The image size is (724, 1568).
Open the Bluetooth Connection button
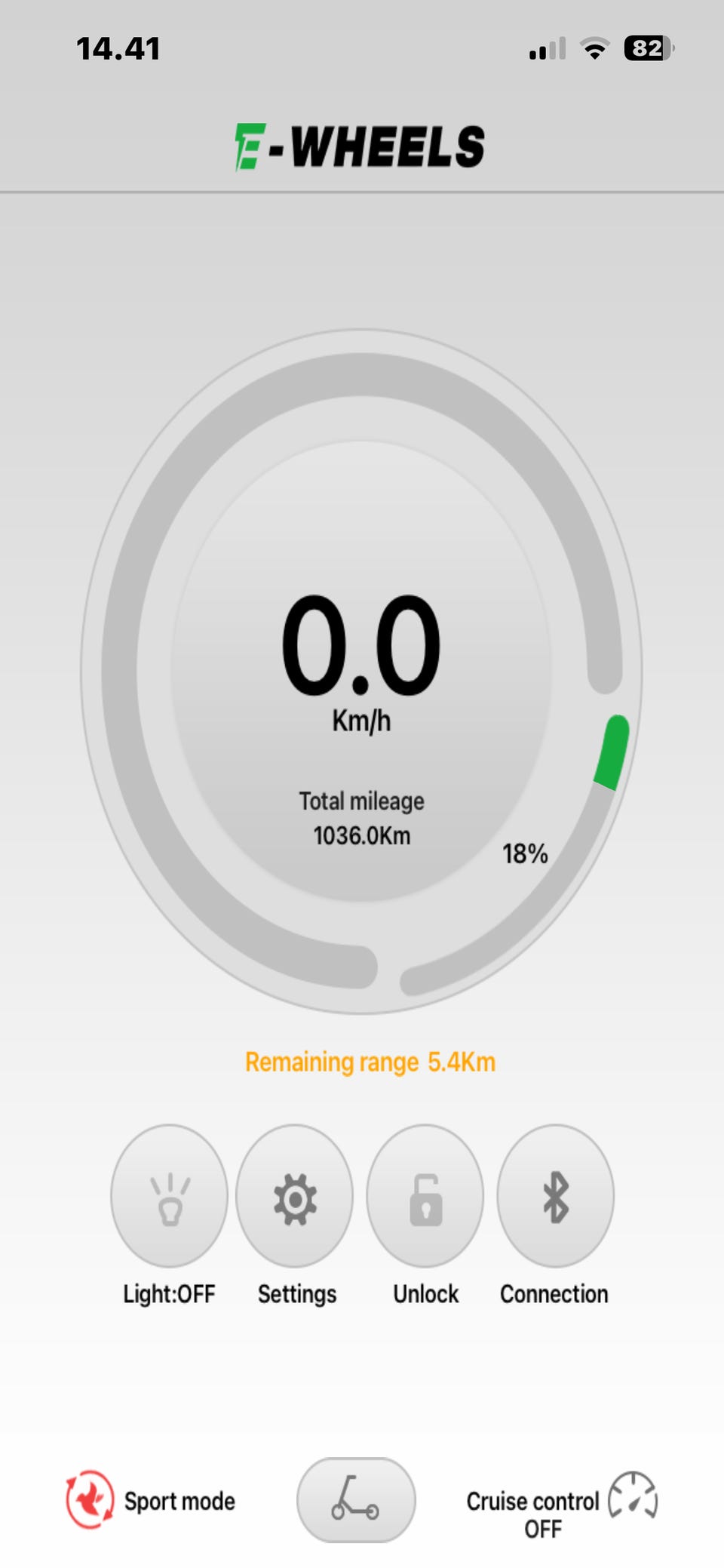(x=555, y=1196)
